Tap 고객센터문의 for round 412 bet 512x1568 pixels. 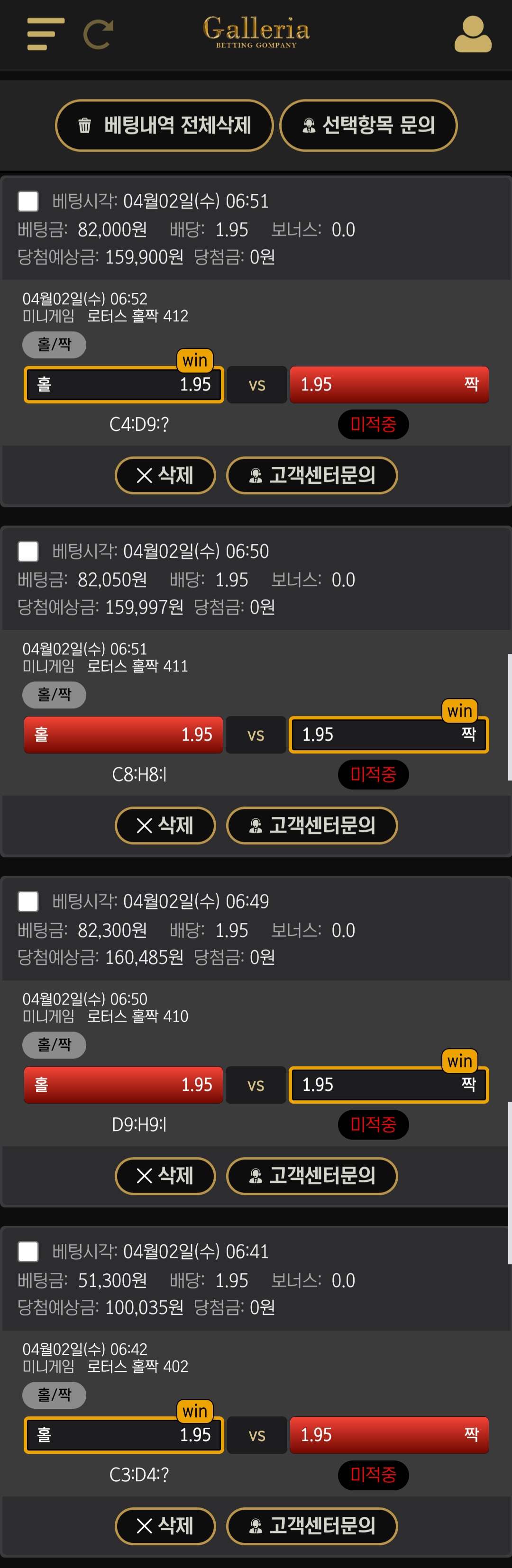click(x=312, y=475)
